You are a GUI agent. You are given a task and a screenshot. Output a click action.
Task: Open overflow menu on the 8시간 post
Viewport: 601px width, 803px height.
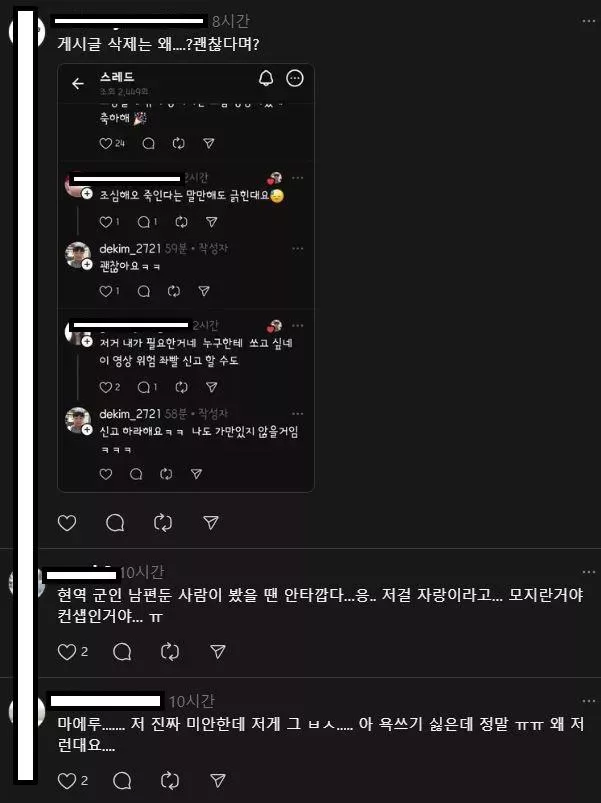[583, 21]
